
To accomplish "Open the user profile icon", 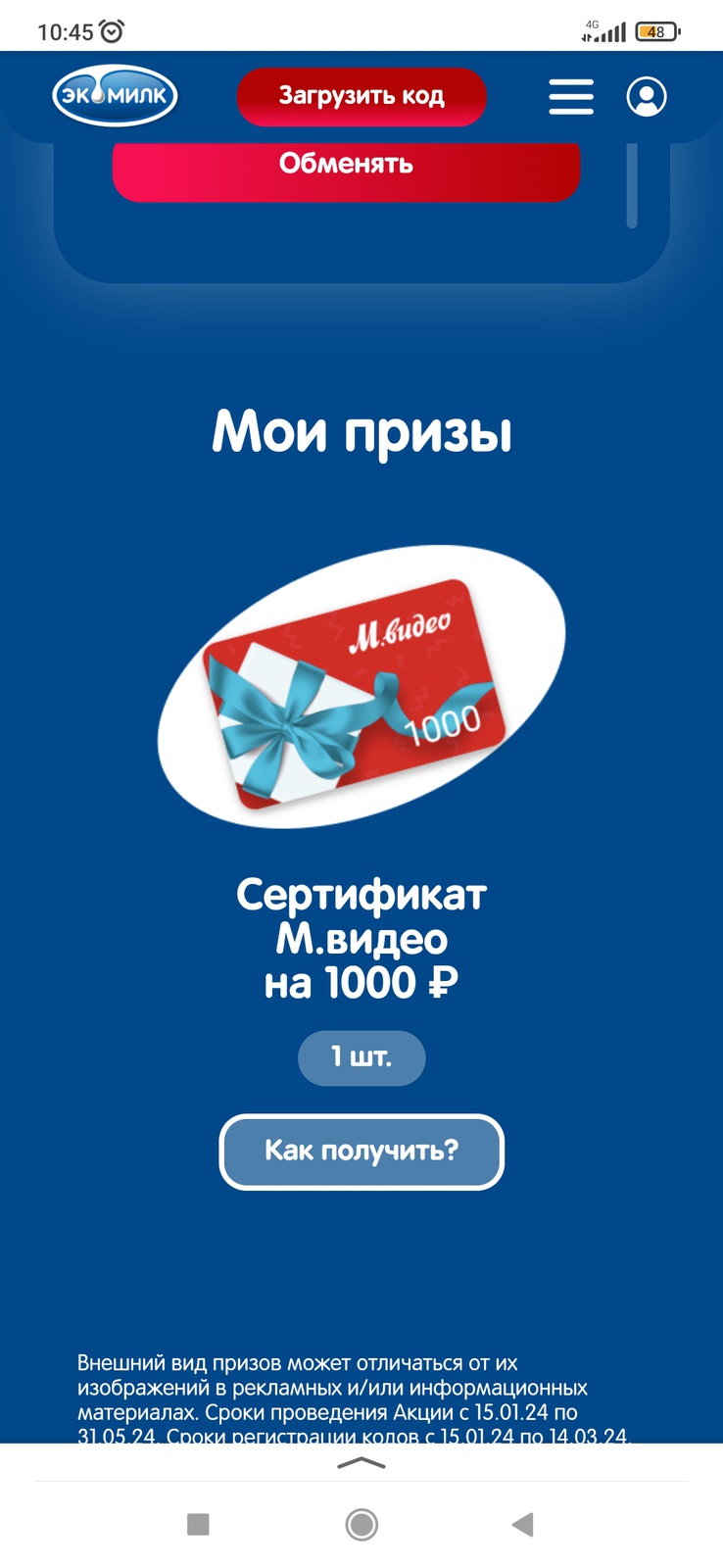I will [x=647, y=97].
